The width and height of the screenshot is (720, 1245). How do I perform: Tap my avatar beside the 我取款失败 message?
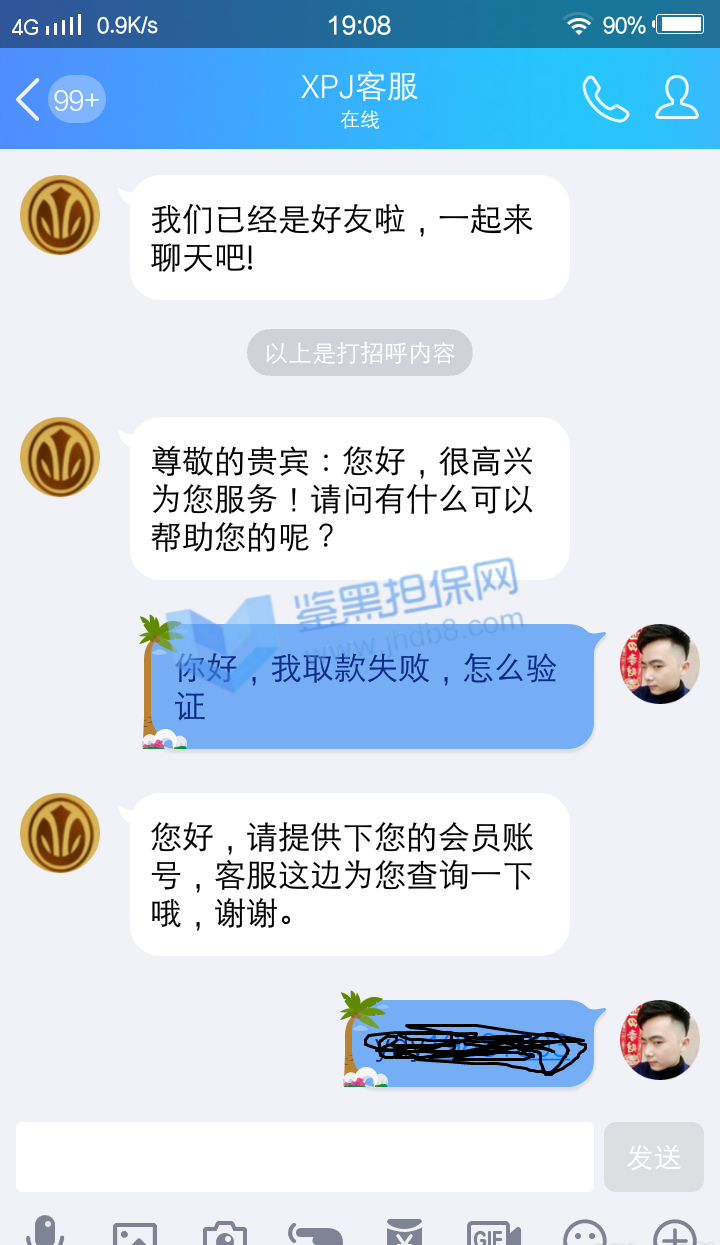point(659,664)
